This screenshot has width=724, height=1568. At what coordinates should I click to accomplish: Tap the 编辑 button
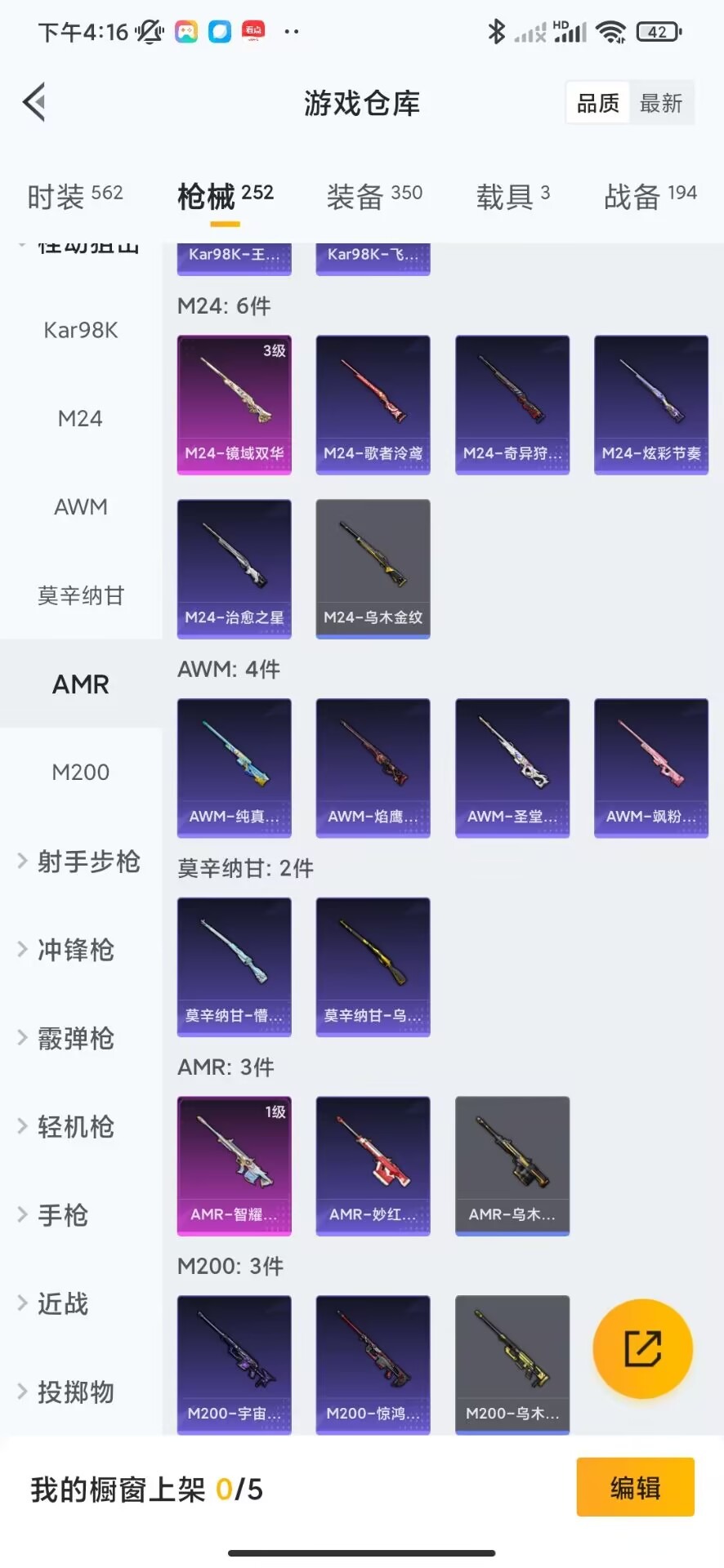coord(635,1488)
